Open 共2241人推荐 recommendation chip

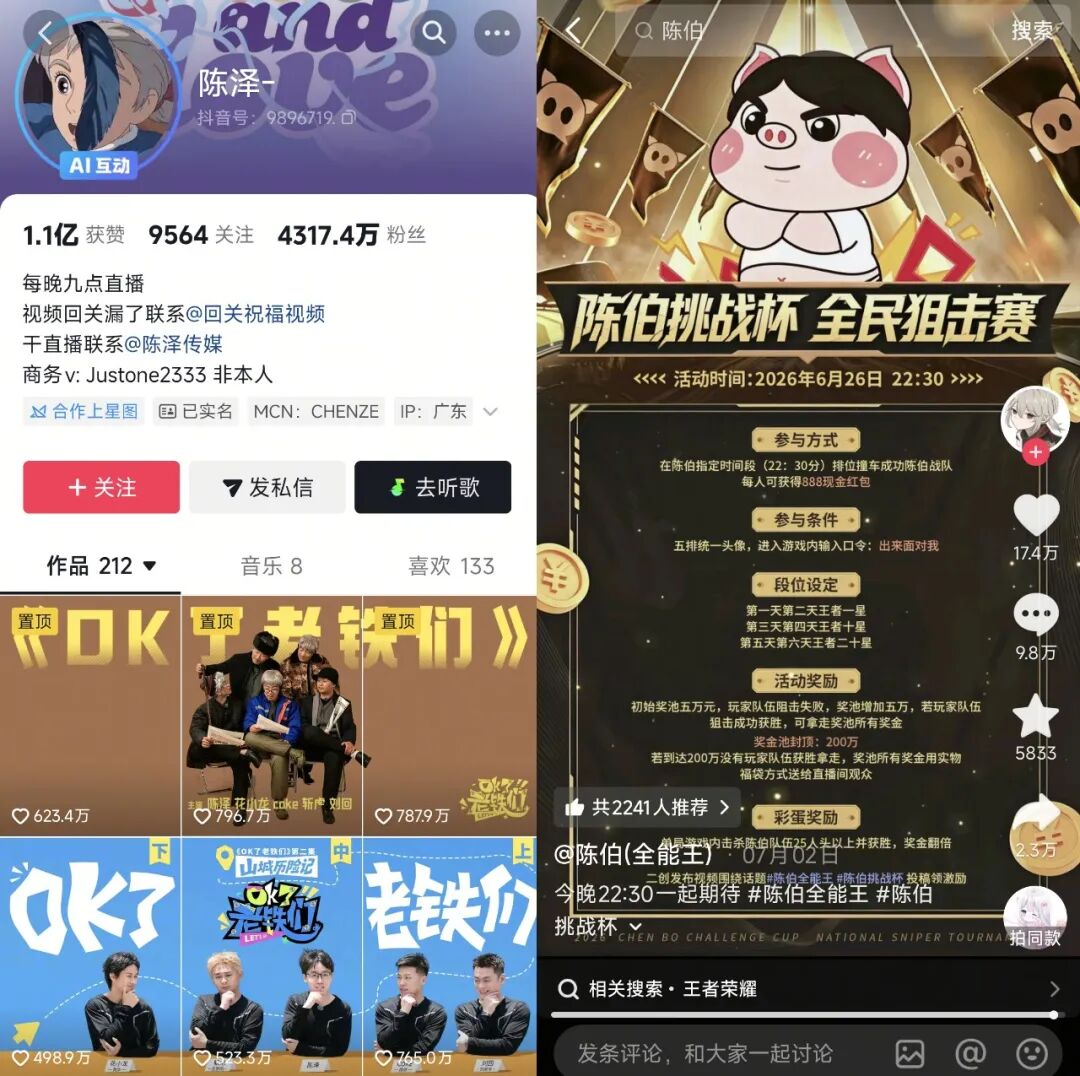coord(647,807)
